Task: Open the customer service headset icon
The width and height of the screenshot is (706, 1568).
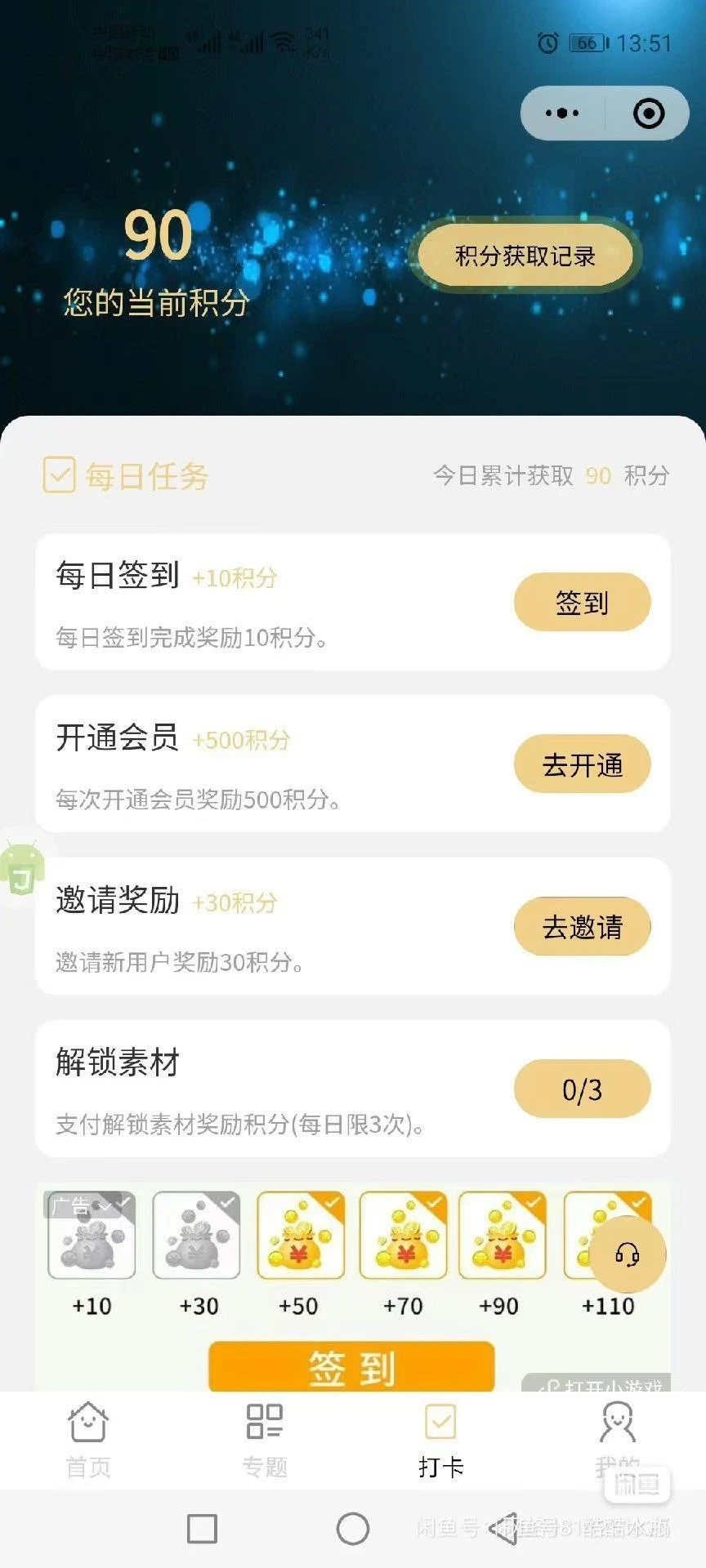Action: pyautogui.click(x=626, y=1256)
